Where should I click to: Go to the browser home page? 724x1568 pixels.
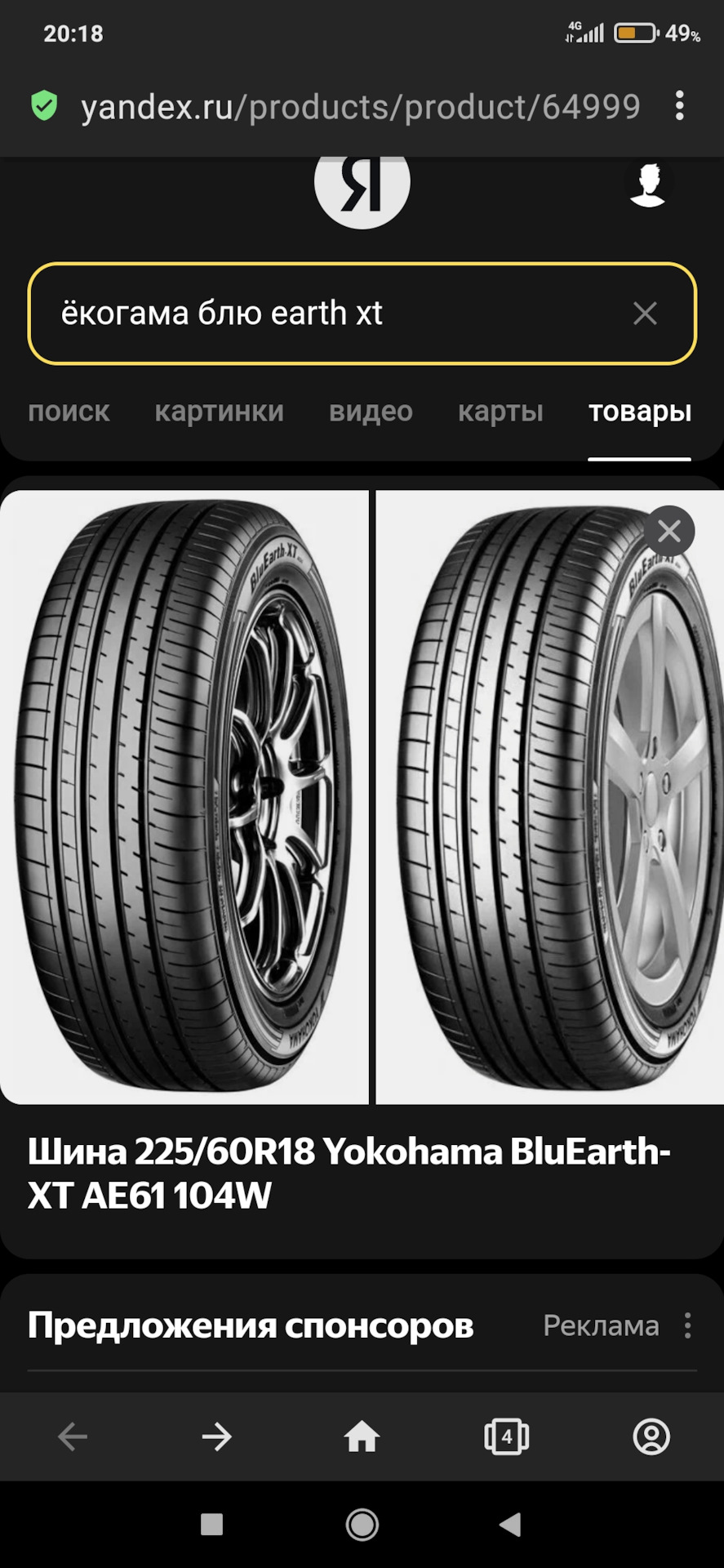click(362, 1437)
